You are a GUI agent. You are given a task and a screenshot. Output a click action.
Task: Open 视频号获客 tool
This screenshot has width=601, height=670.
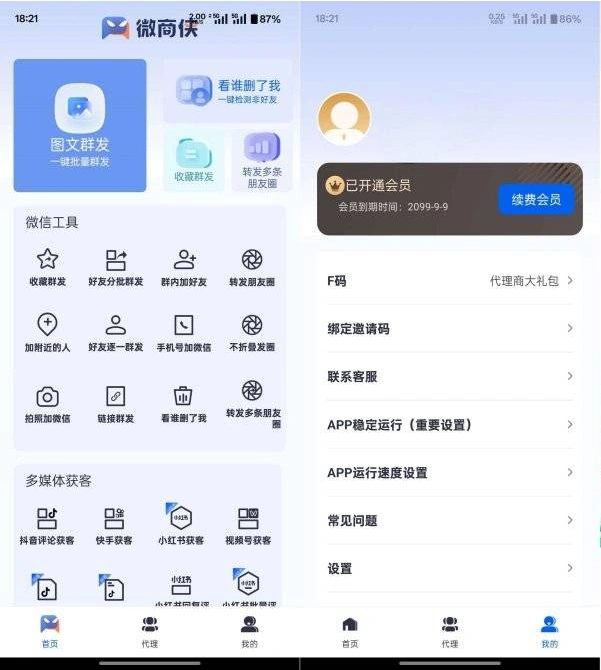click(249, 526)
